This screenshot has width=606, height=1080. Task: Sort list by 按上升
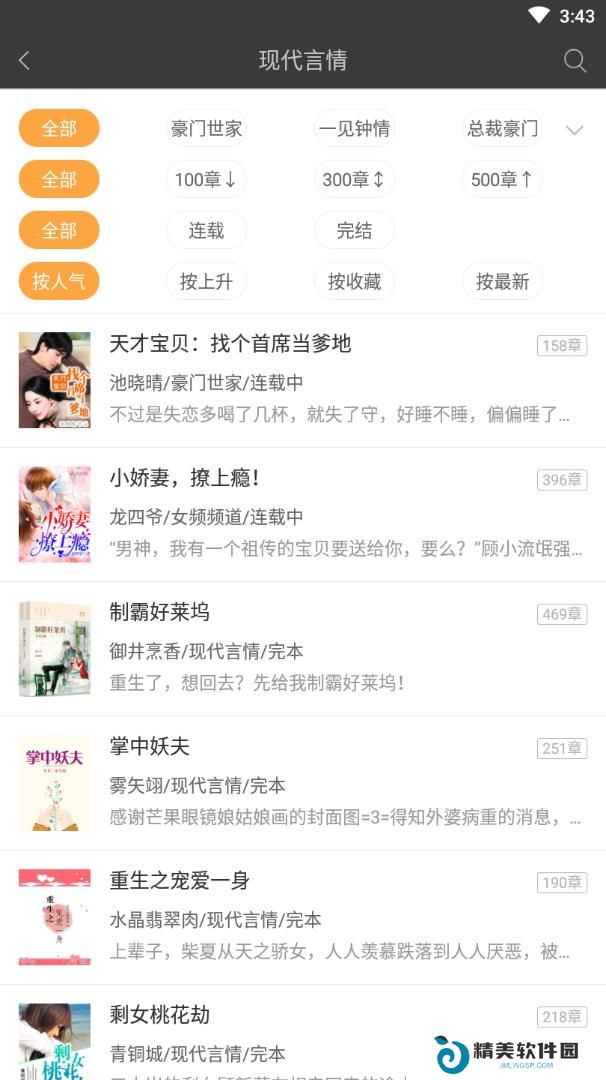206,281
